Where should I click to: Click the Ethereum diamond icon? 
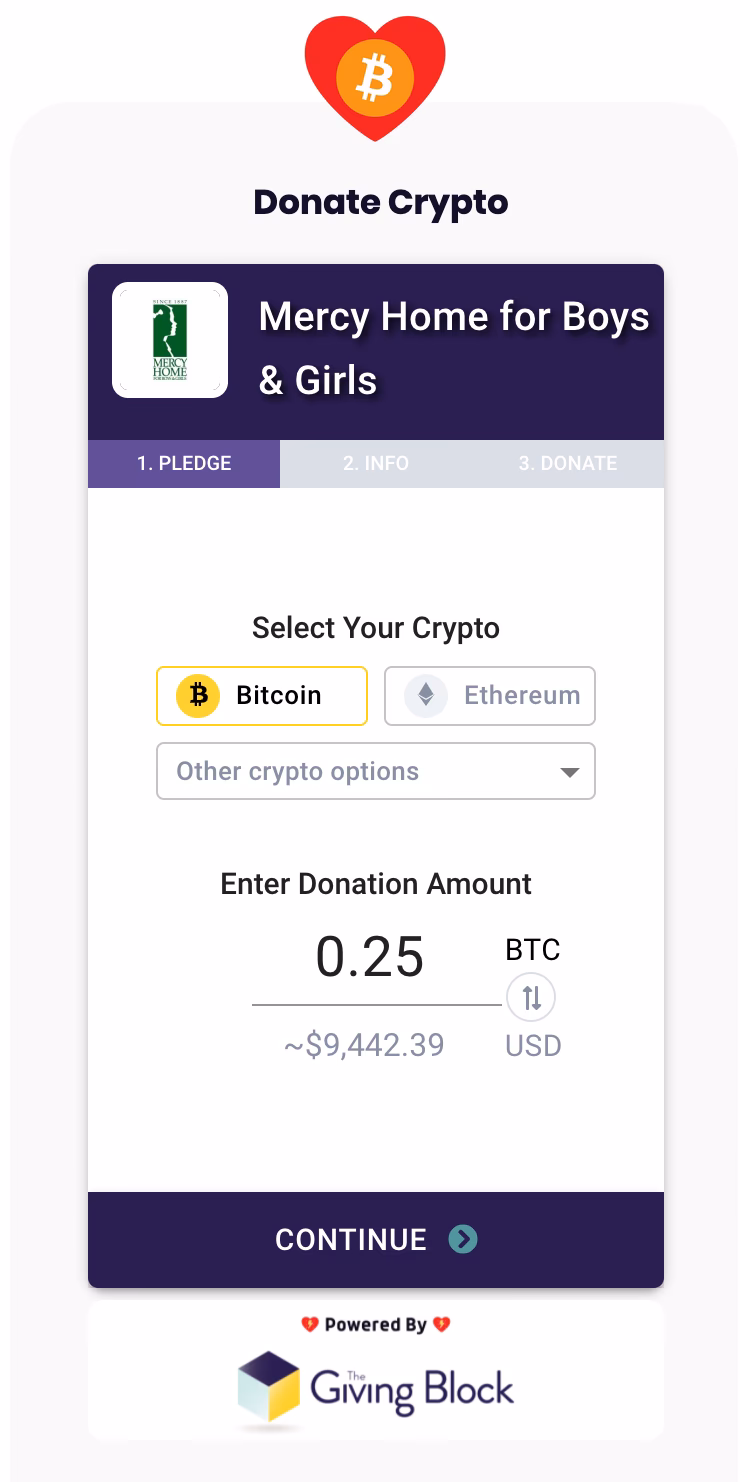click(424, 695)
